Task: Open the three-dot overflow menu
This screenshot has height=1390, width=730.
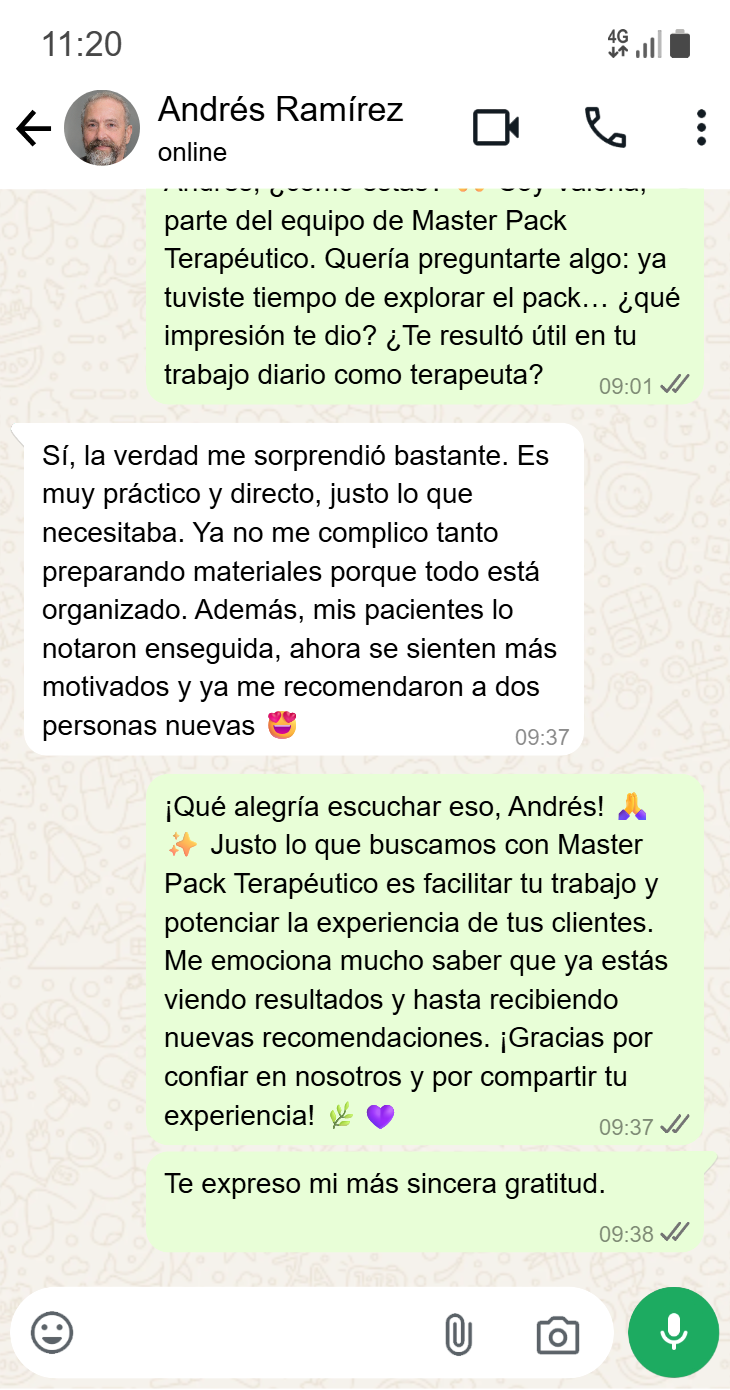Action: point(701,128)
